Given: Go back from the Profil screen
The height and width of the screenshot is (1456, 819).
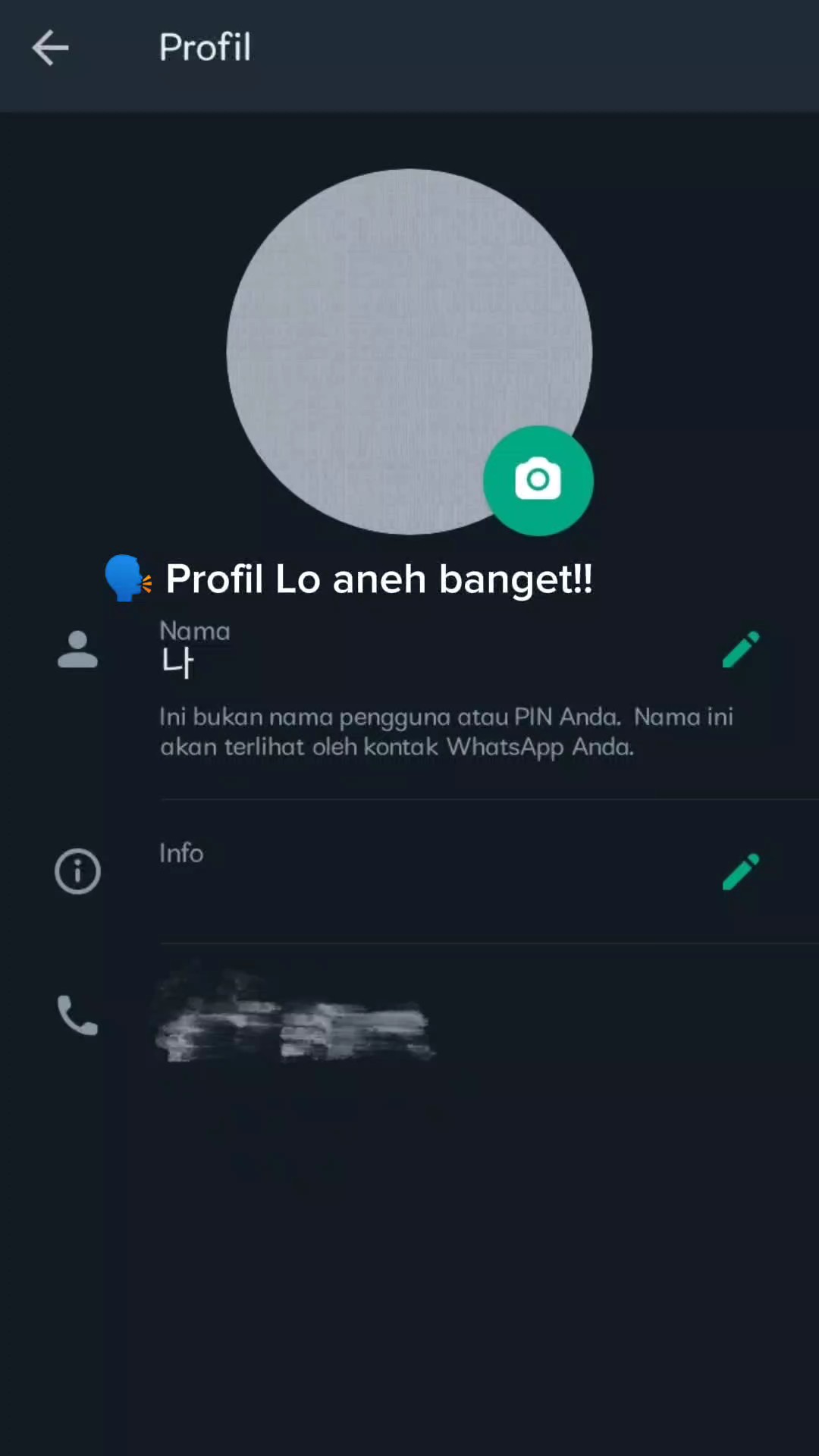Looking at the screenshot, I should pos(50,48).
